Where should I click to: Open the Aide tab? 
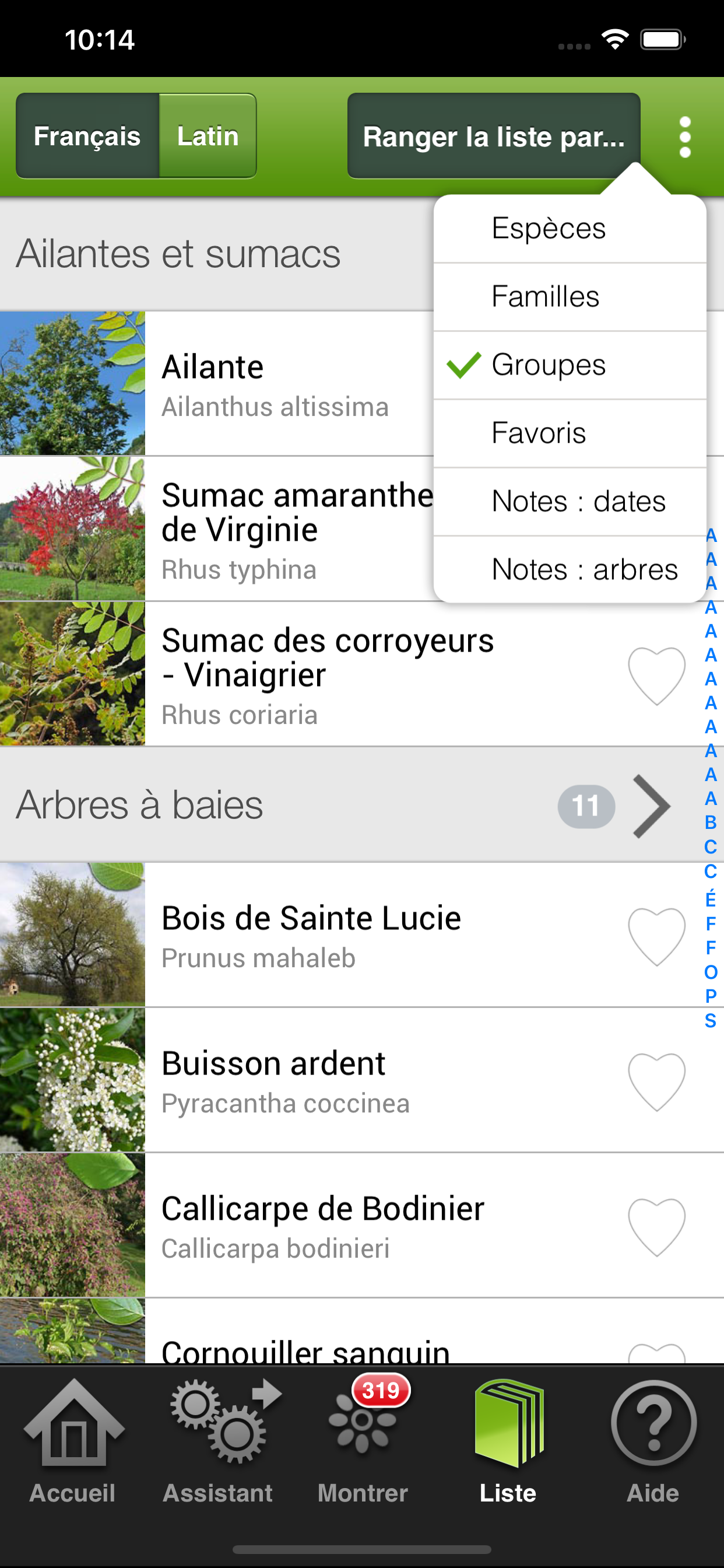tap(652, 1441)
